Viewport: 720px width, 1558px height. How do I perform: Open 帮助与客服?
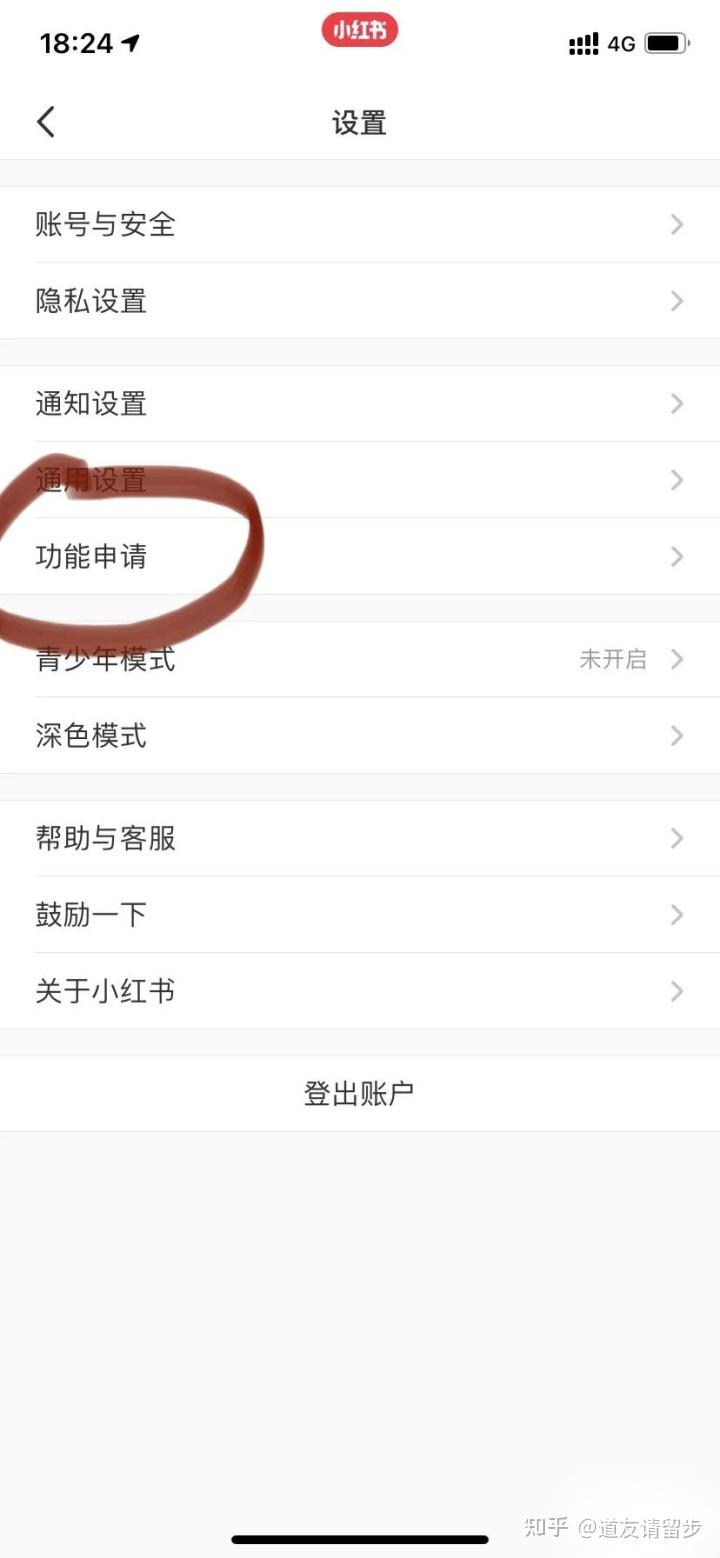pos(360,838)
